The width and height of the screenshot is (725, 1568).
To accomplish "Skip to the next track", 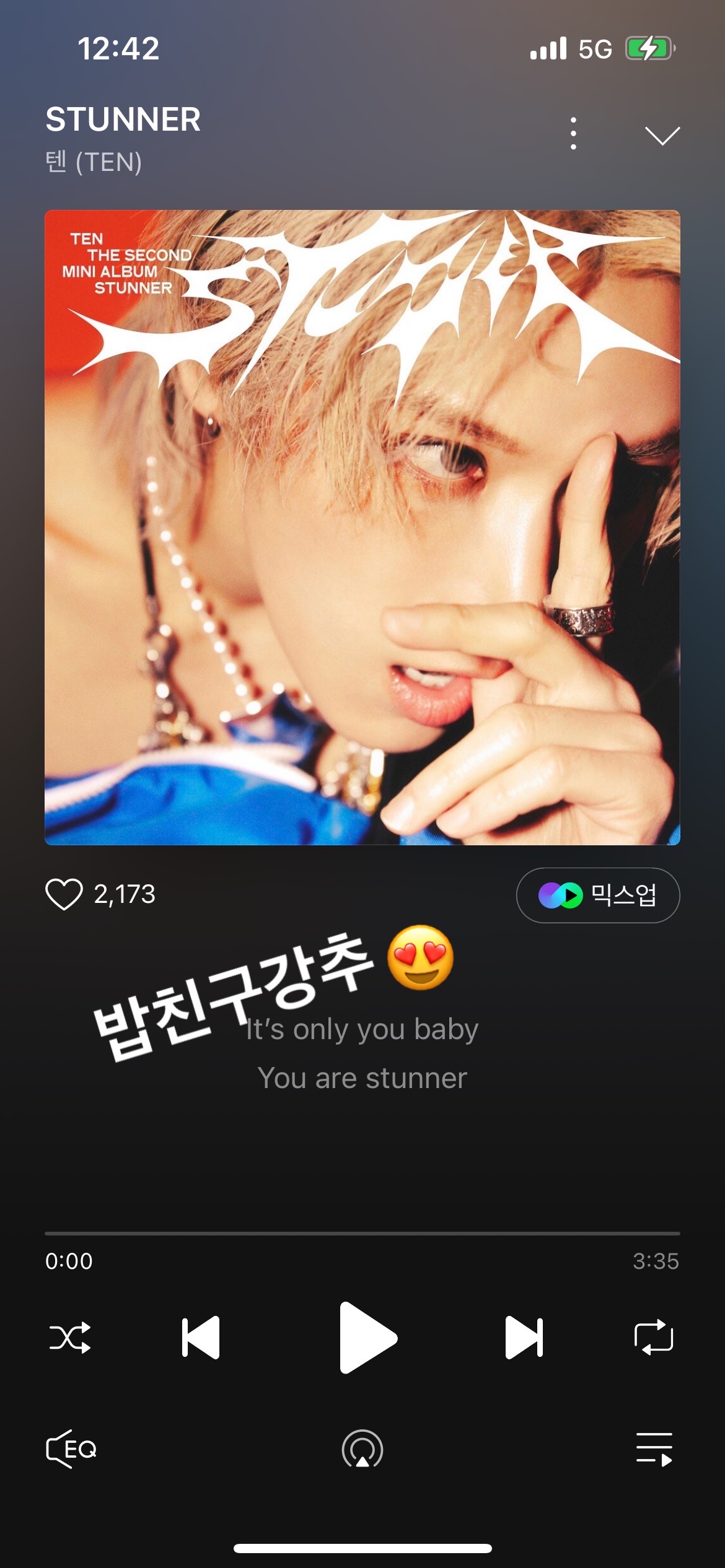I will [x=524, y=1338].
